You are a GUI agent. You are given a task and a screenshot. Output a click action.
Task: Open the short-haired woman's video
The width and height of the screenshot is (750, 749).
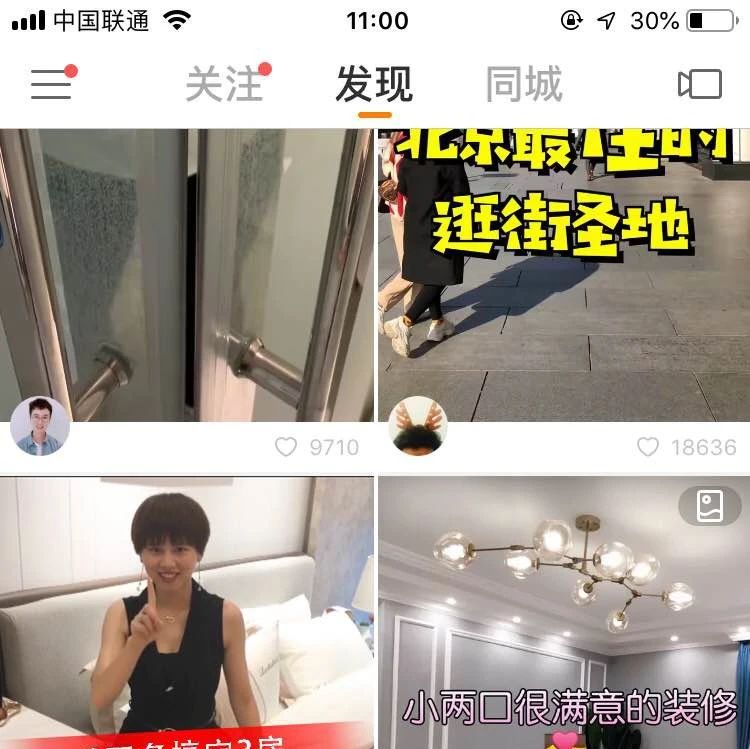[187, 612]
